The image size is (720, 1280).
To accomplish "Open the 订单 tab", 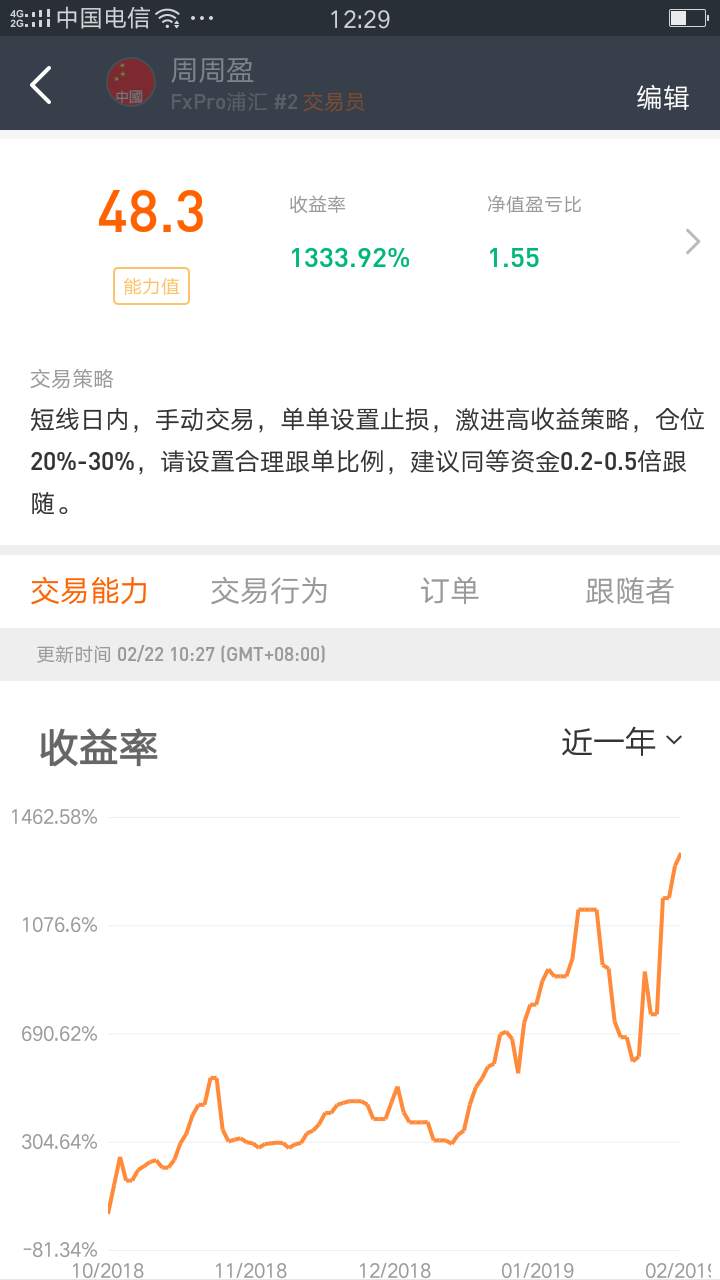I will [450, 591].
